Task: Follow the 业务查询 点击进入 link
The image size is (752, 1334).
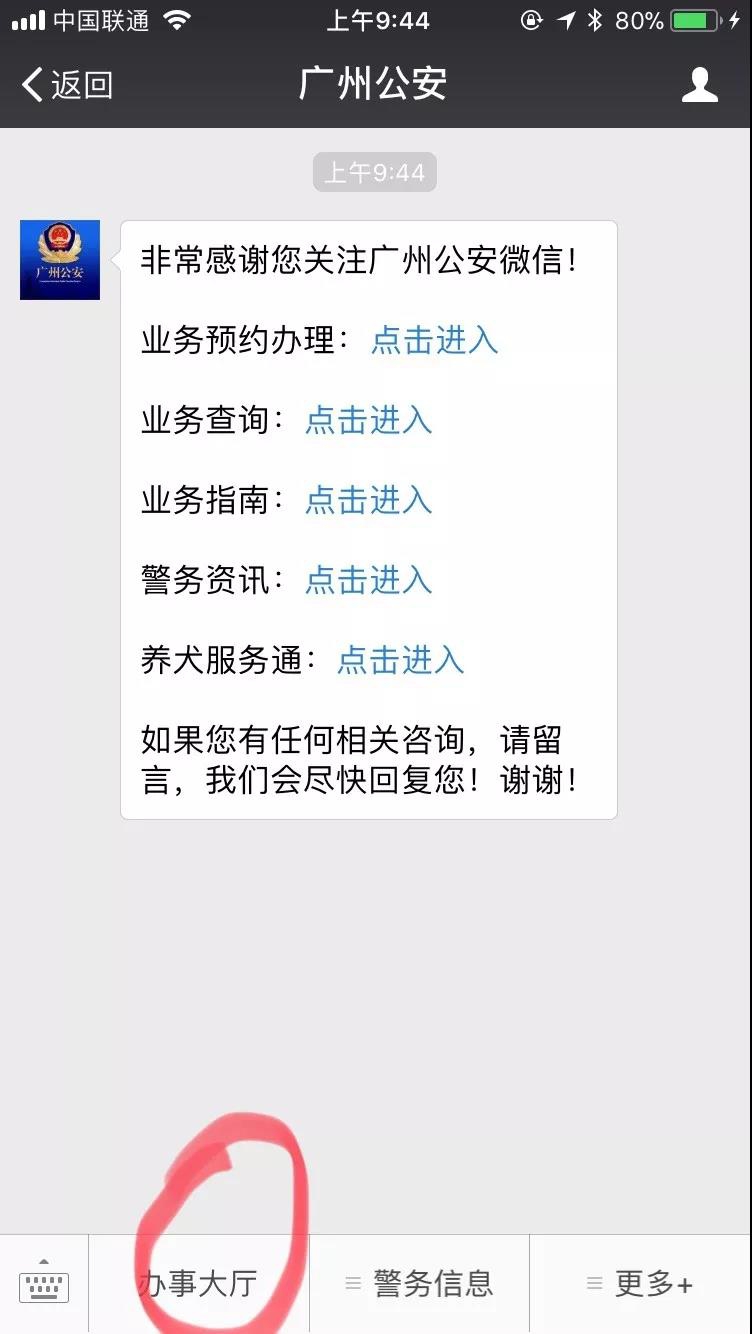Action: (x=368, y=420)
